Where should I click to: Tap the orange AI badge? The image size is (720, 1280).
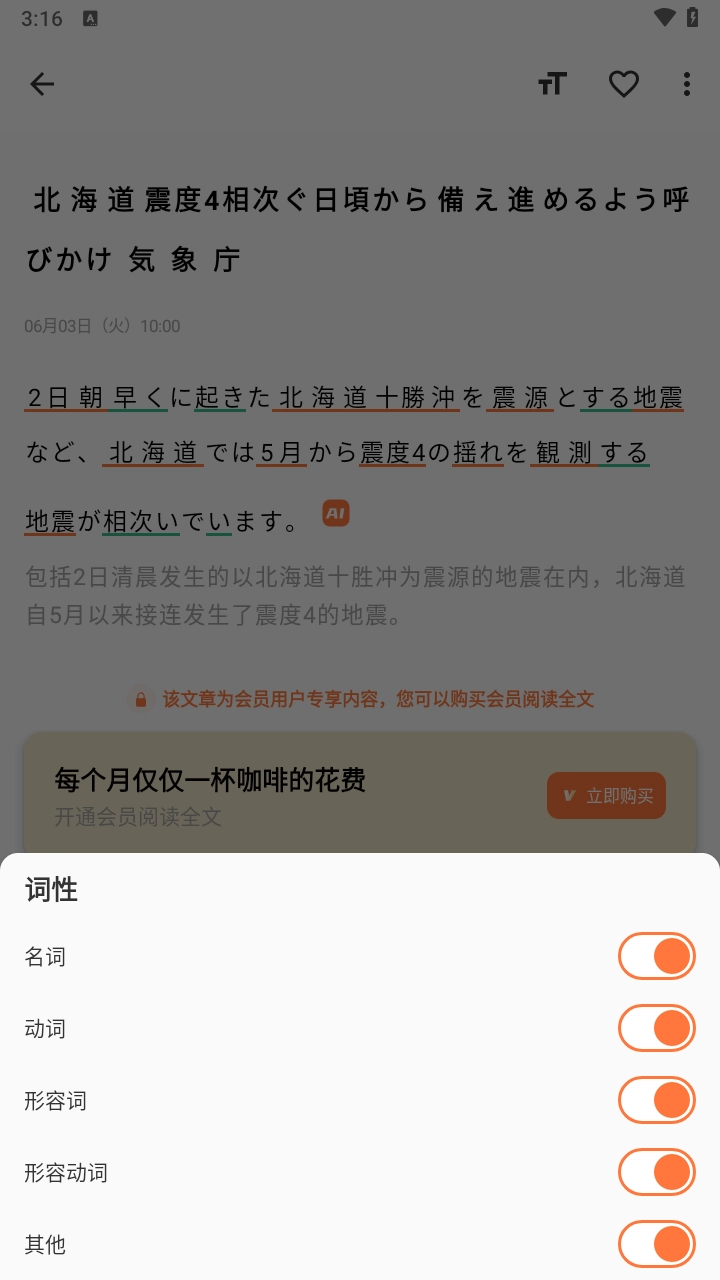[335, 513]
